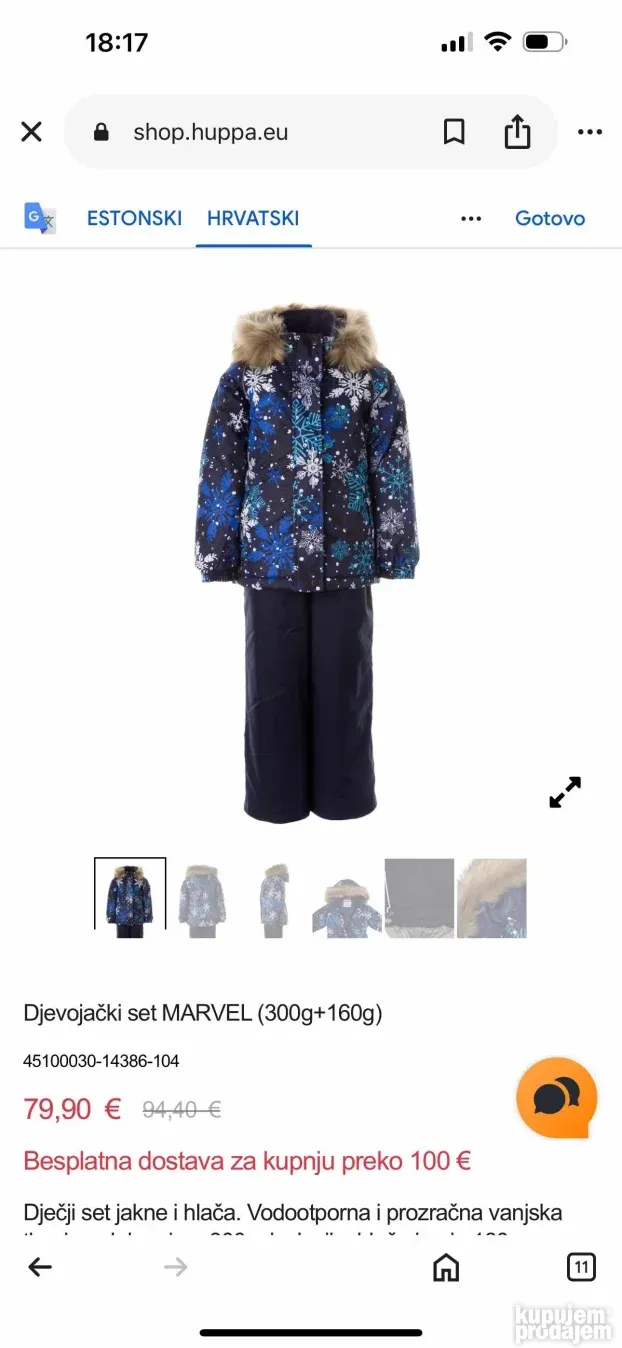
Task: Select the first thumbnail with full set
Action: pyautogui.click(x=130, y=898)
